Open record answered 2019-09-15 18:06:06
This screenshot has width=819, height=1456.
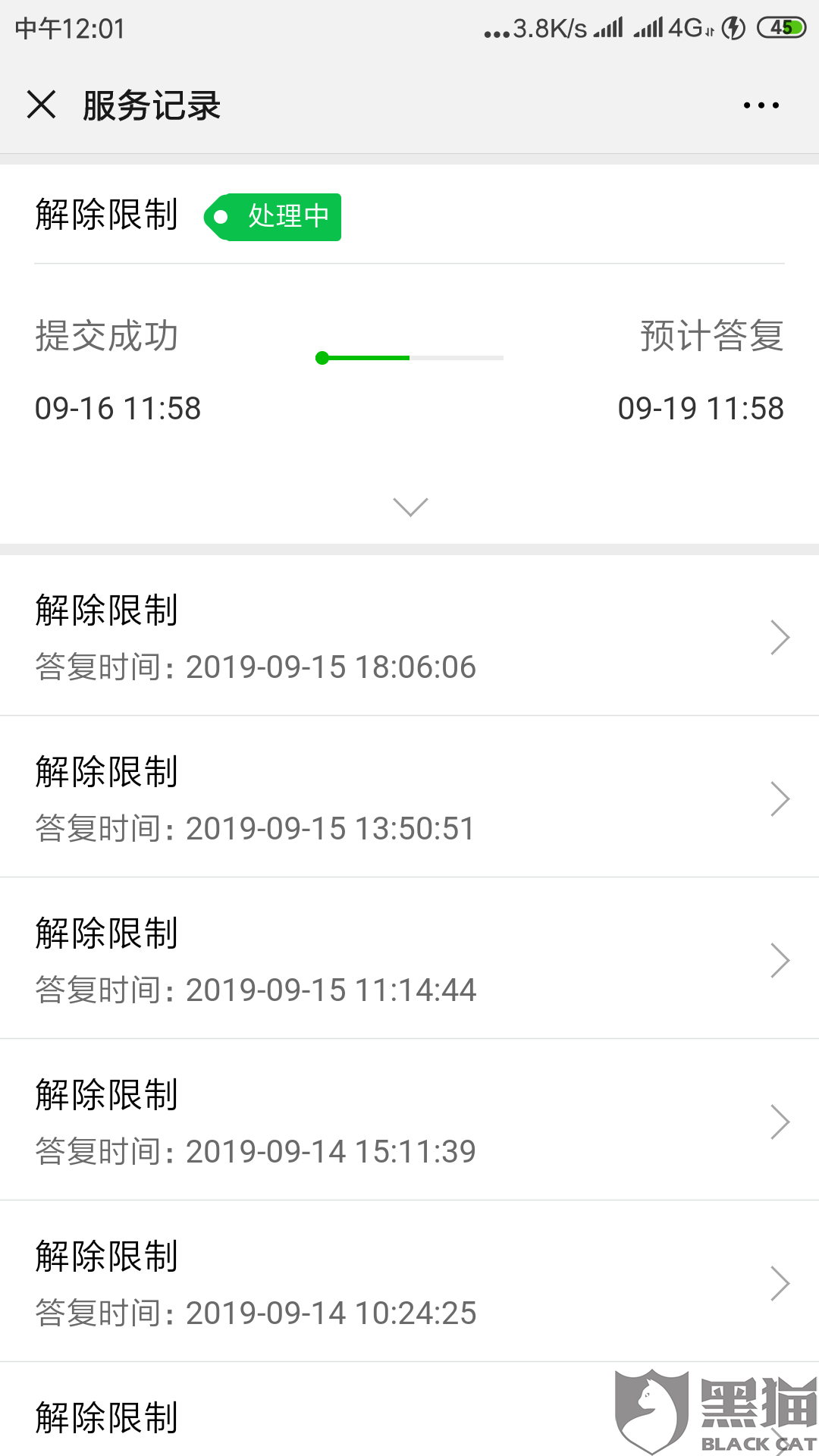(409, 637)
